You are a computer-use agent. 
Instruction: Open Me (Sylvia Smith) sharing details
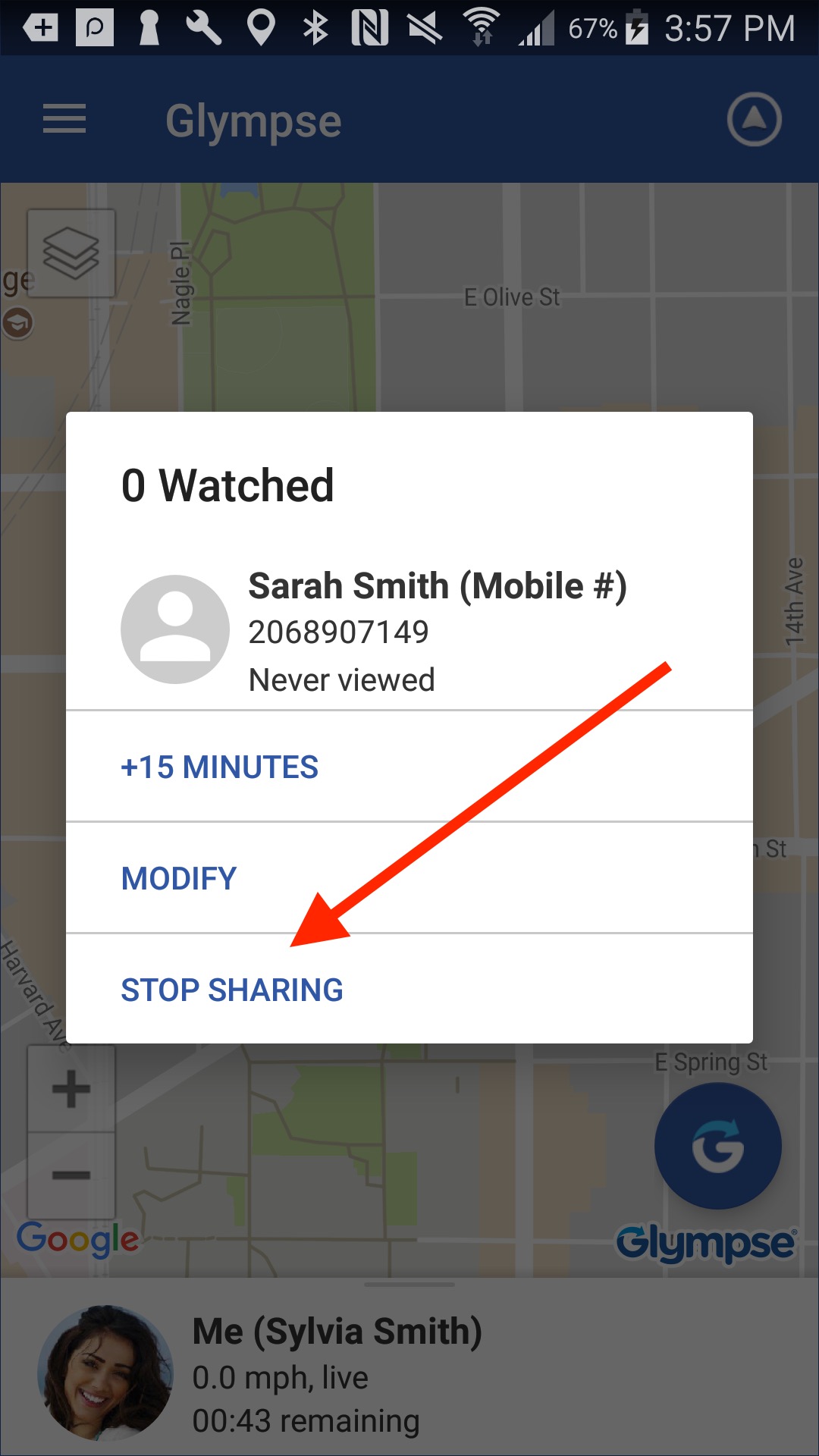[409, 1374]
